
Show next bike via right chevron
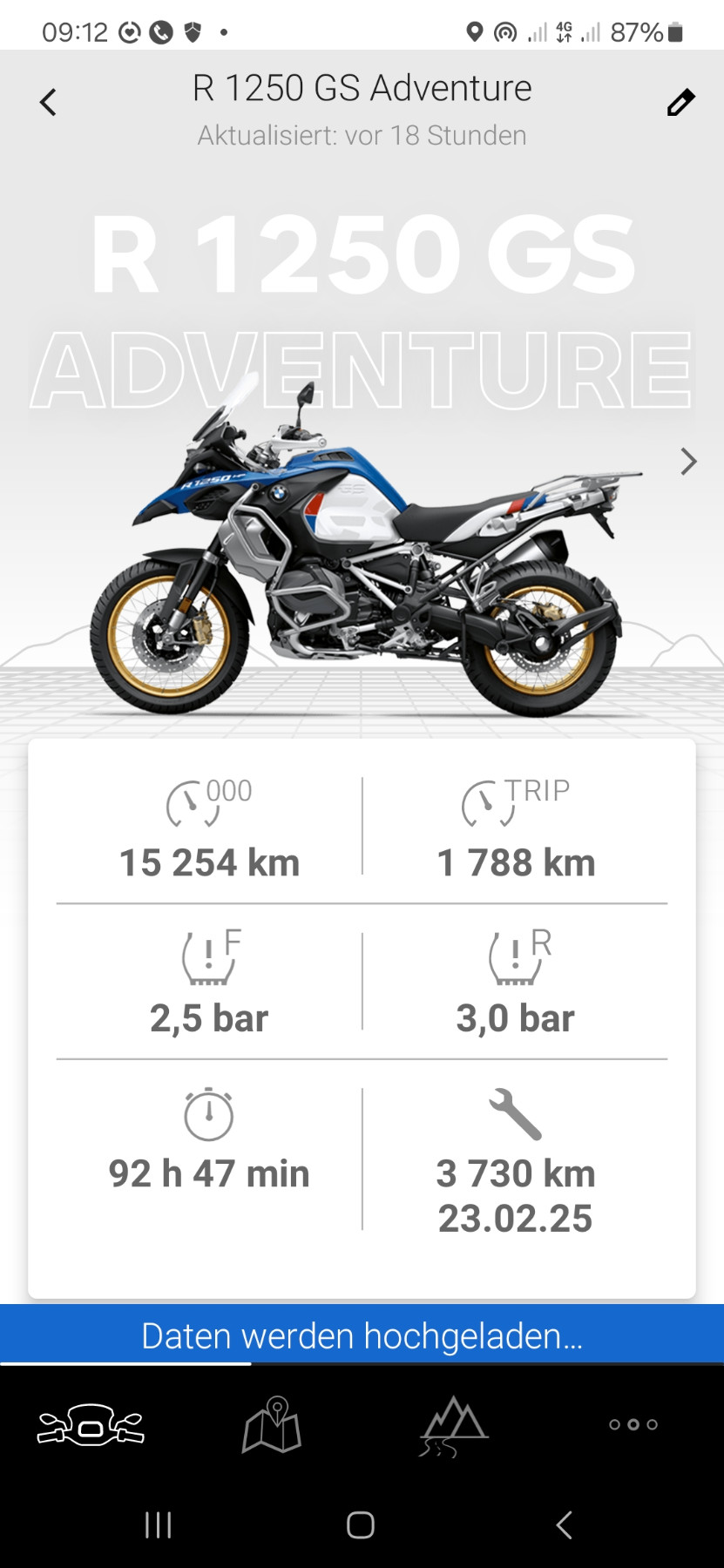click(x=688, y=462)
